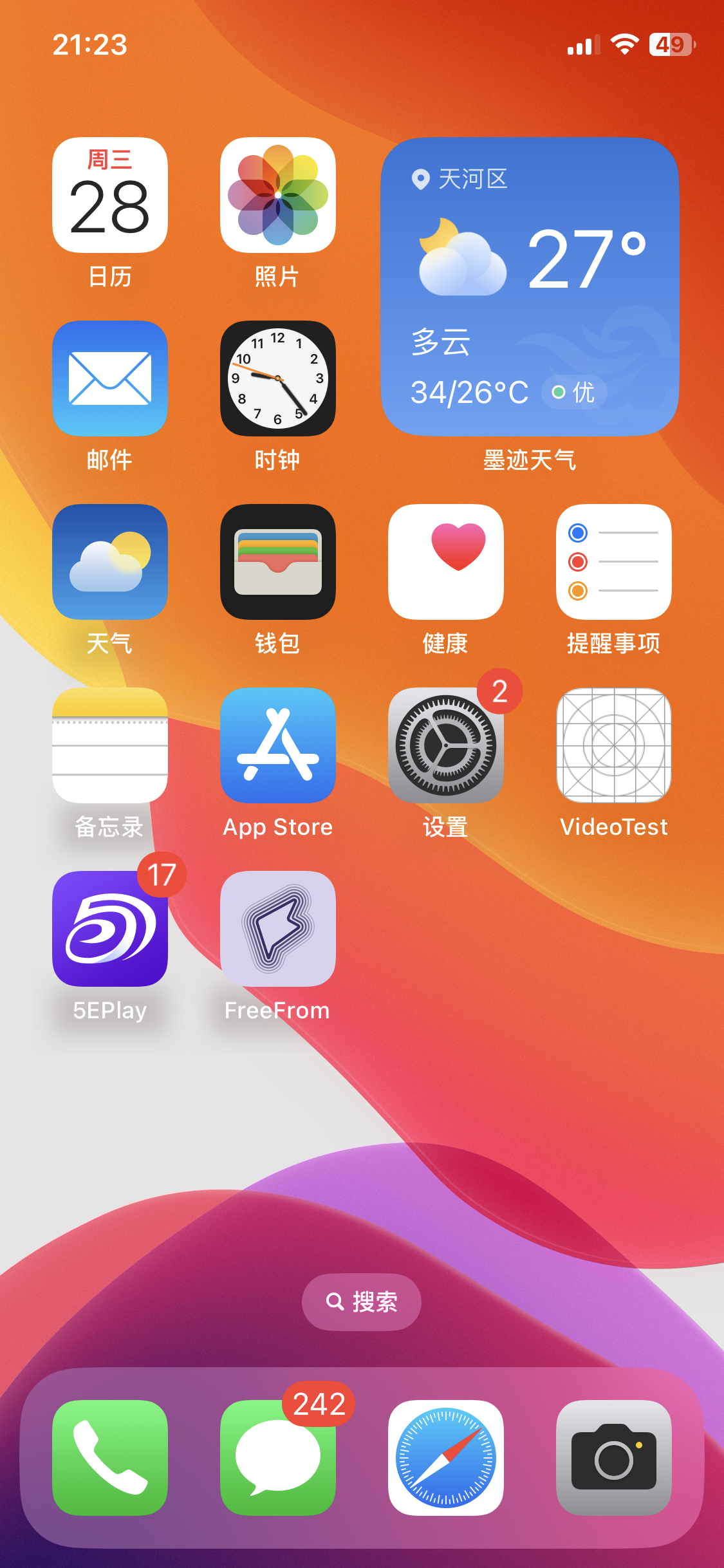Tap the 搜索 search pill
This screenshot has width=724, height=1568.
(x=362, y=1302)
